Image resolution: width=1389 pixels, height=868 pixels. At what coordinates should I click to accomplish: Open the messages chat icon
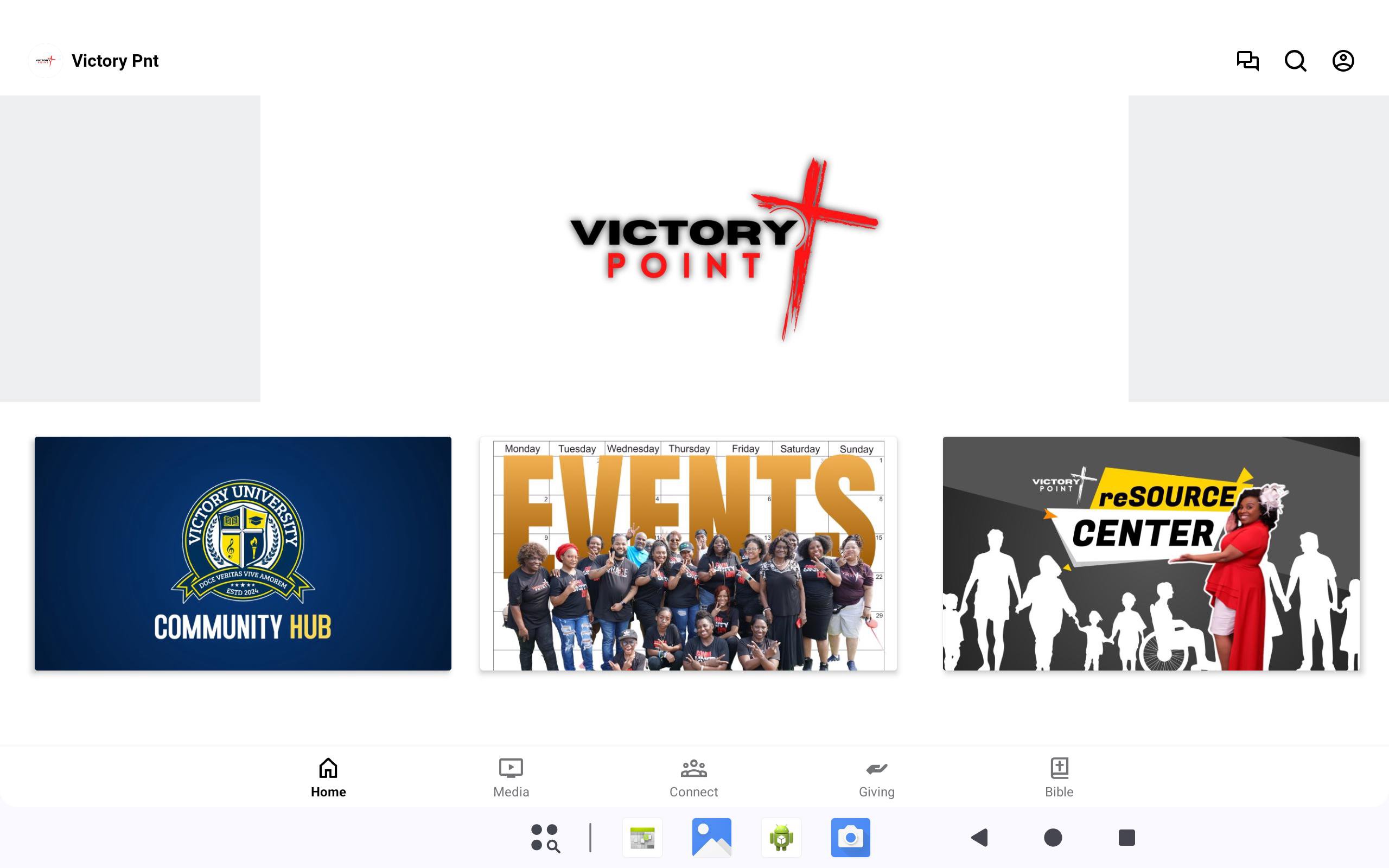click(x=1247, y=60)
